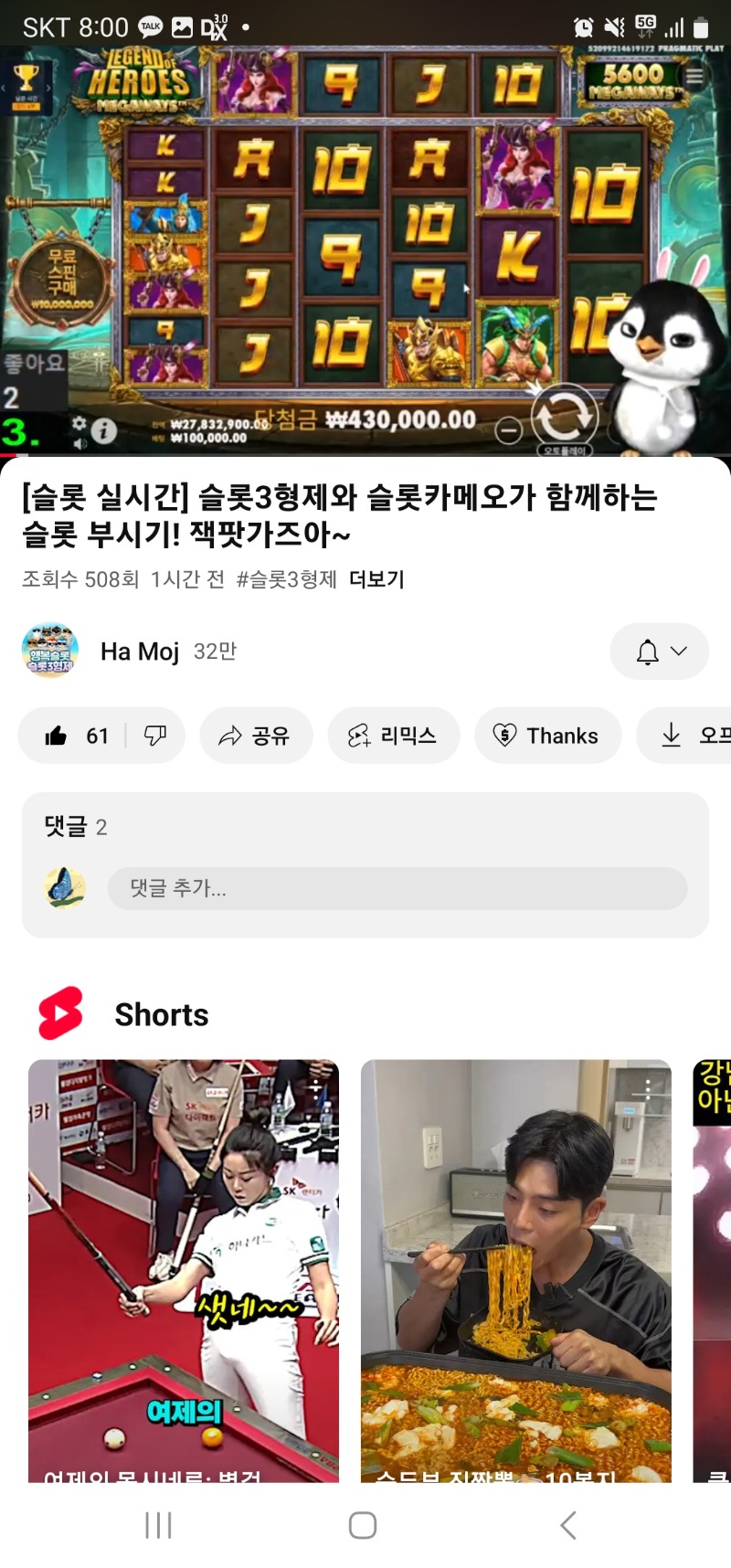
Task: Create a remix with 리믹스
Action: point(392,736)
